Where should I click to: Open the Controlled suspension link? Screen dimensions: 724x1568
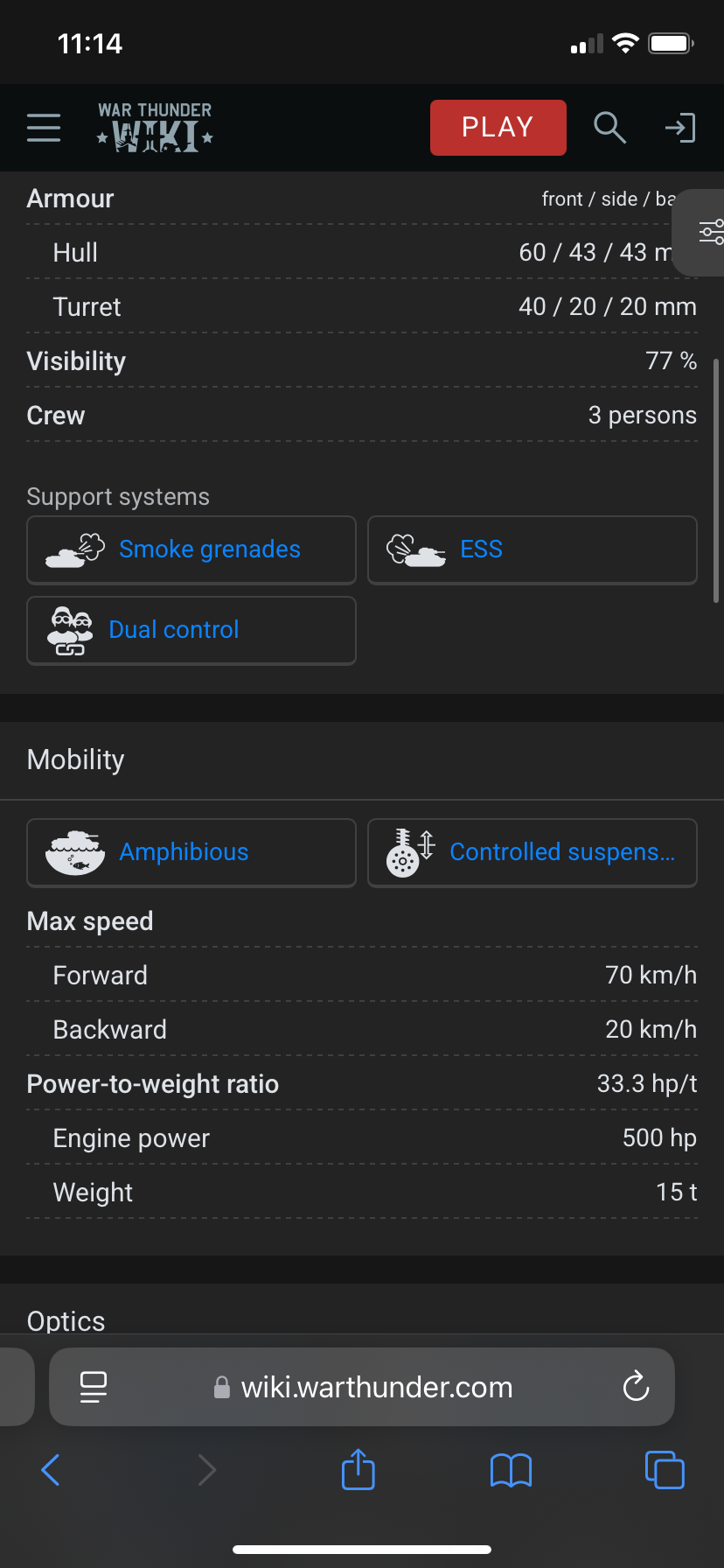(533, 852)
